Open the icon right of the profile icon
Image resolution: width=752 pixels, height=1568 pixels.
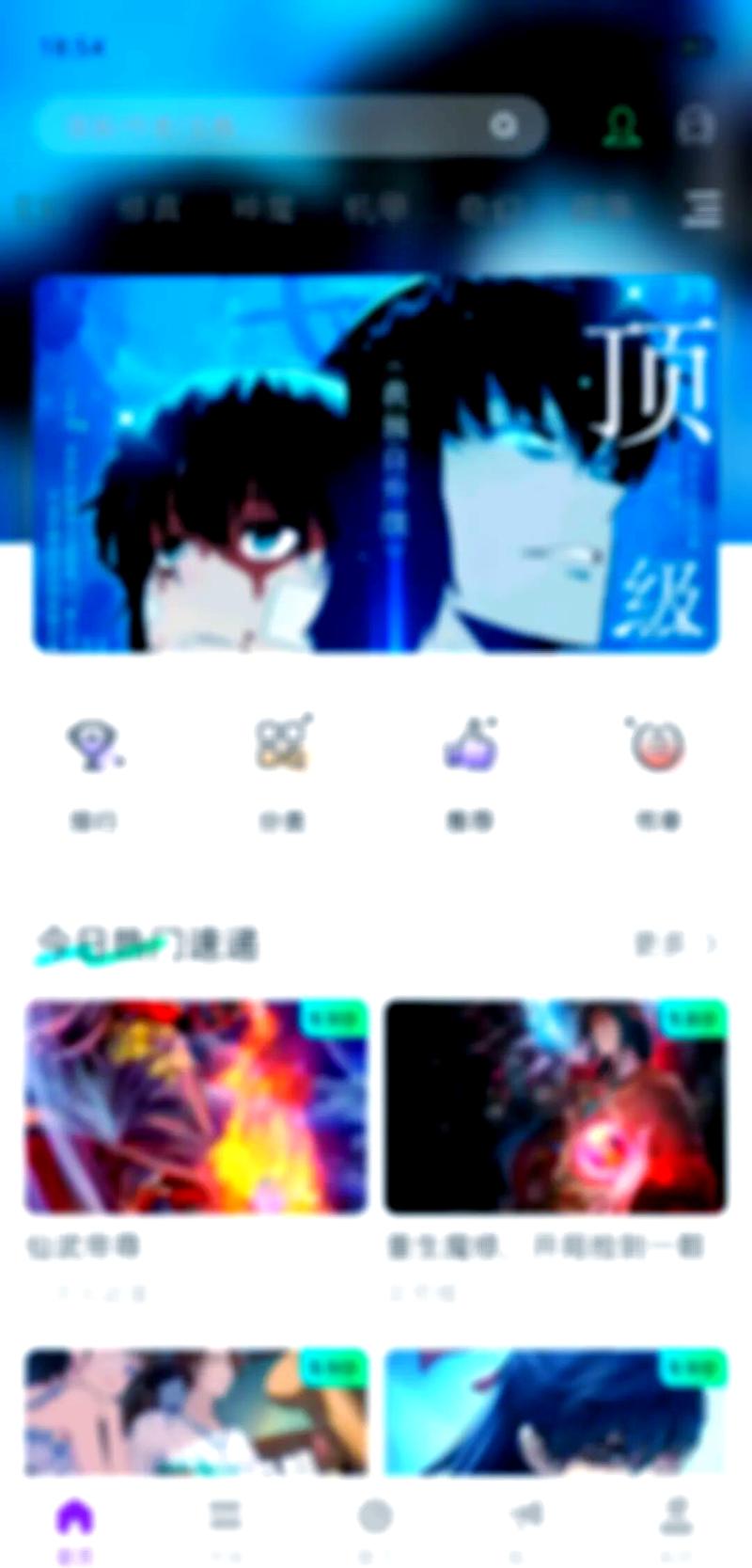point(697,126)
